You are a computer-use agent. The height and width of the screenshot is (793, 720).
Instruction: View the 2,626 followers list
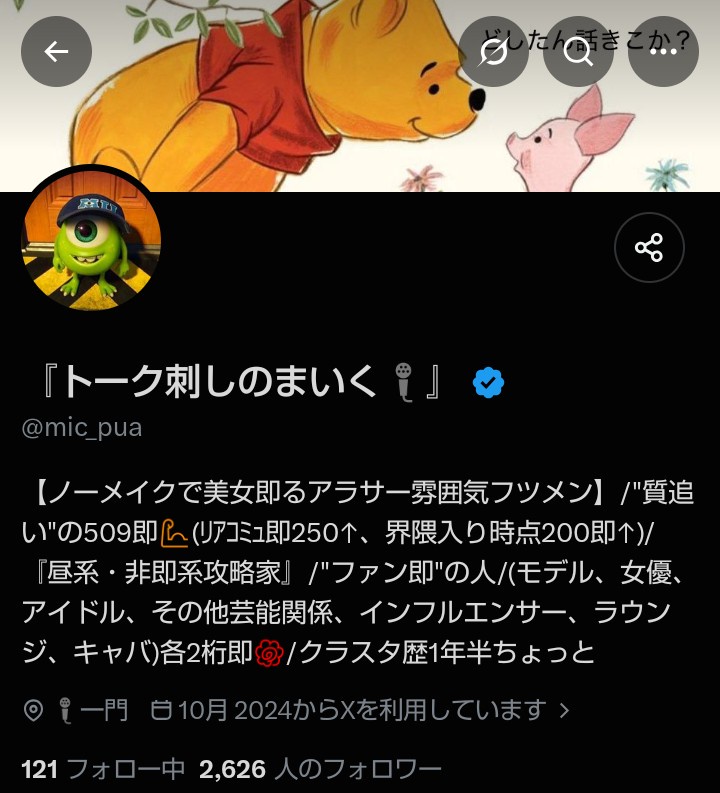click(x=321, y=769)
